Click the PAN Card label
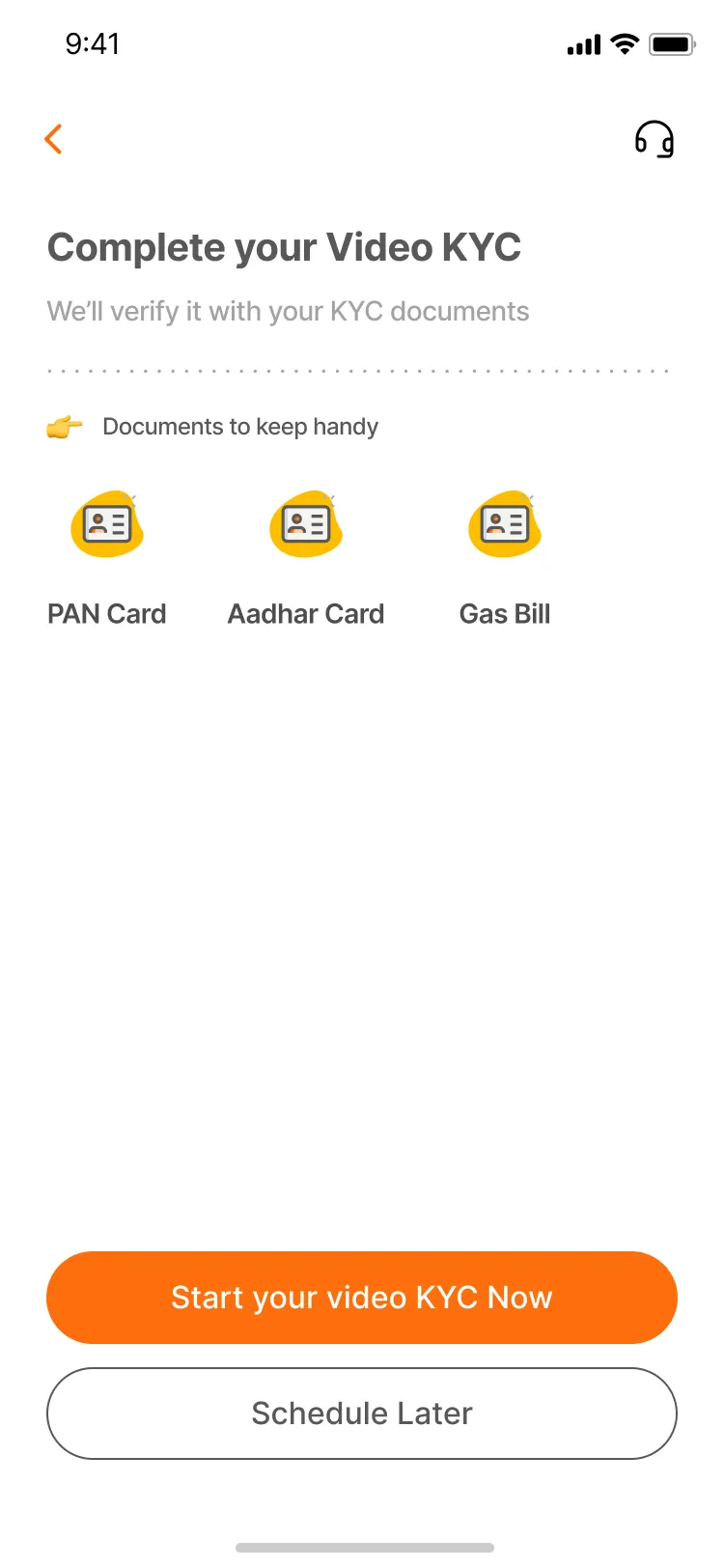The image size is (724, 1568). [x=106, y=613]
